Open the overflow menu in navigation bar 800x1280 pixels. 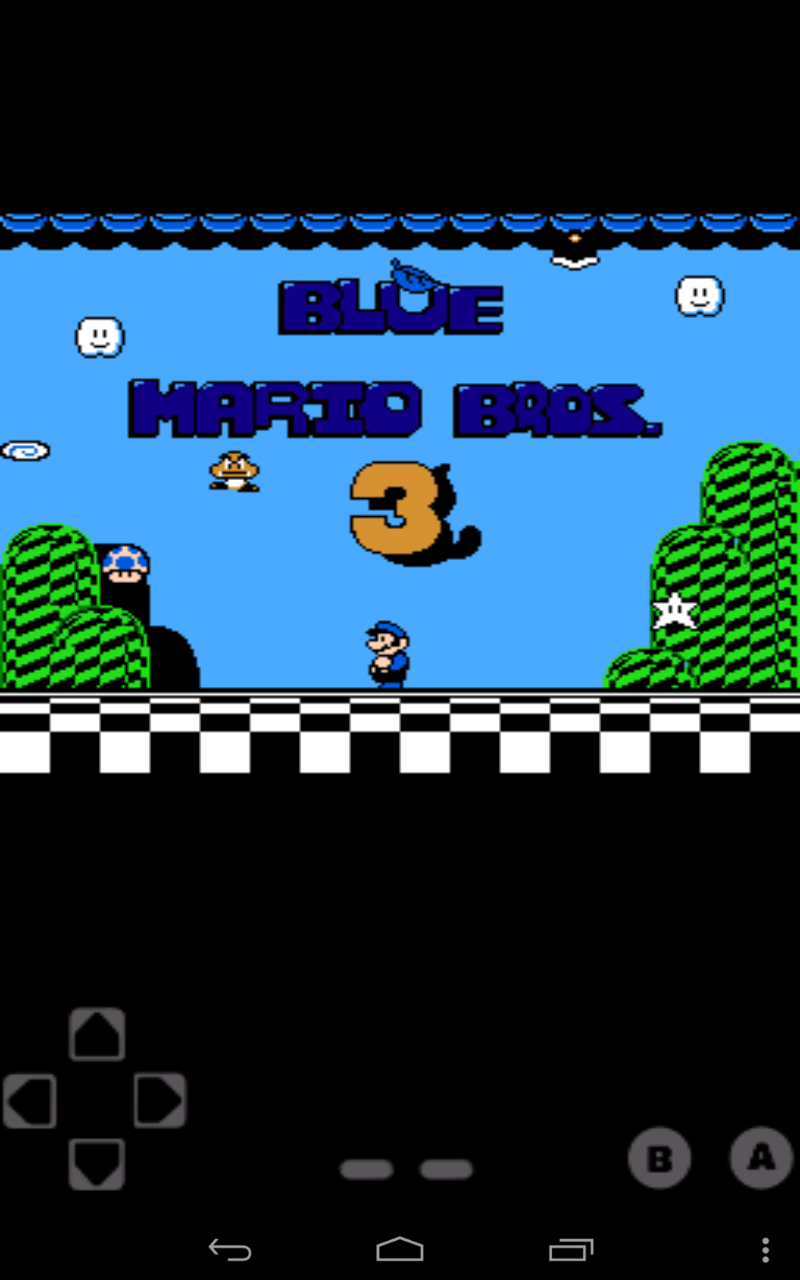pos(765,1249)
